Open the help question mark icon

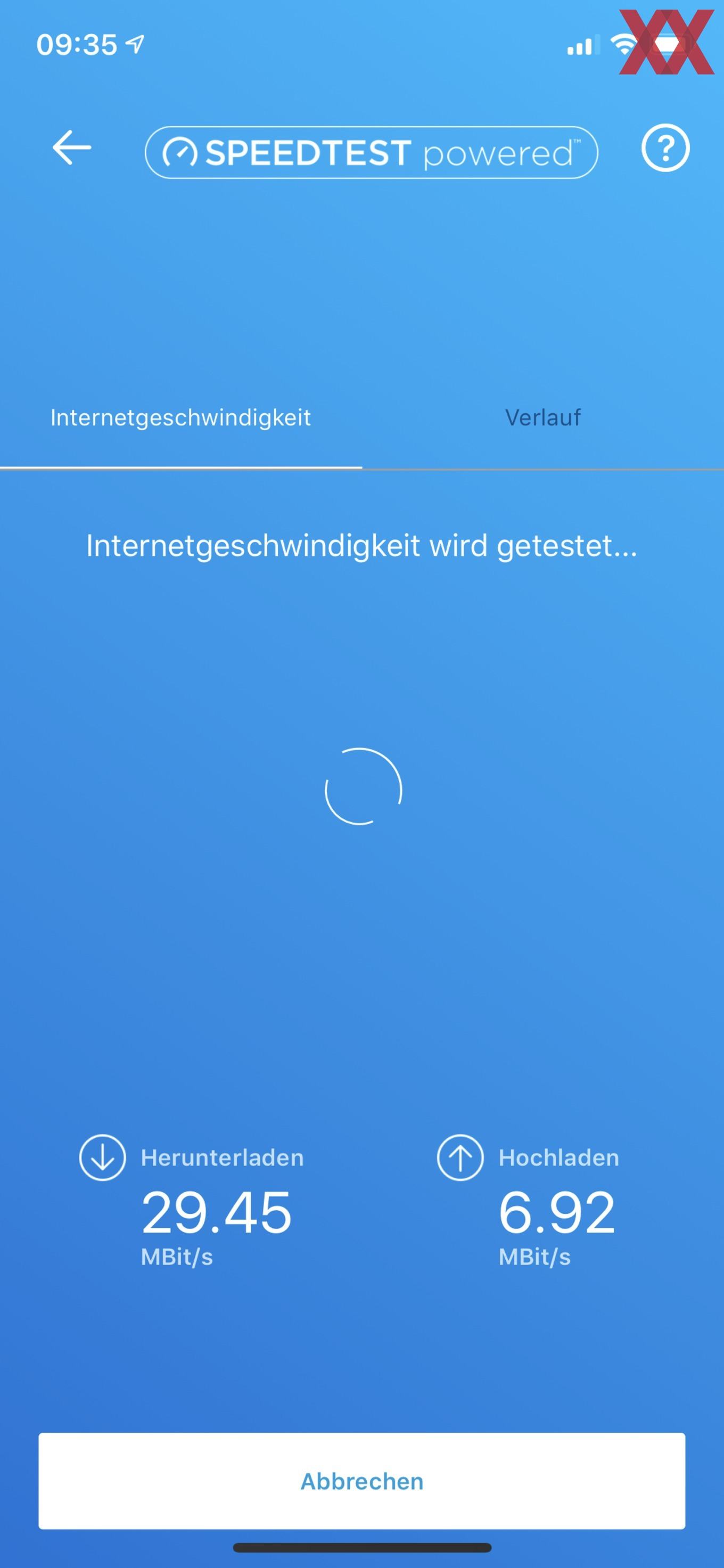(x=665, y=148)
